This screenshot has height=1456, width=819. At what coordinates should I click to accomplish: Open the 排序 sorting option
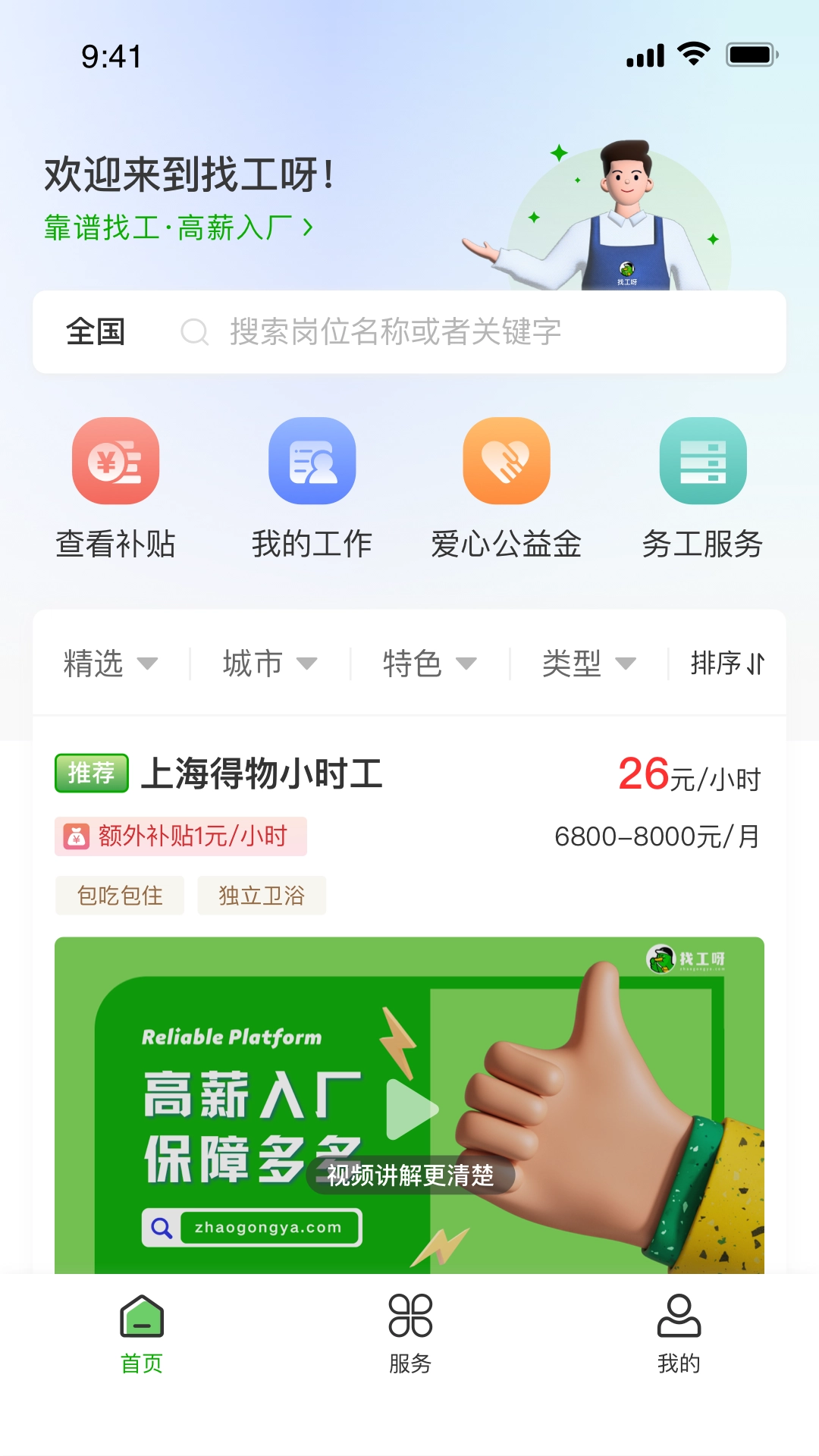[x=728, y=664]
